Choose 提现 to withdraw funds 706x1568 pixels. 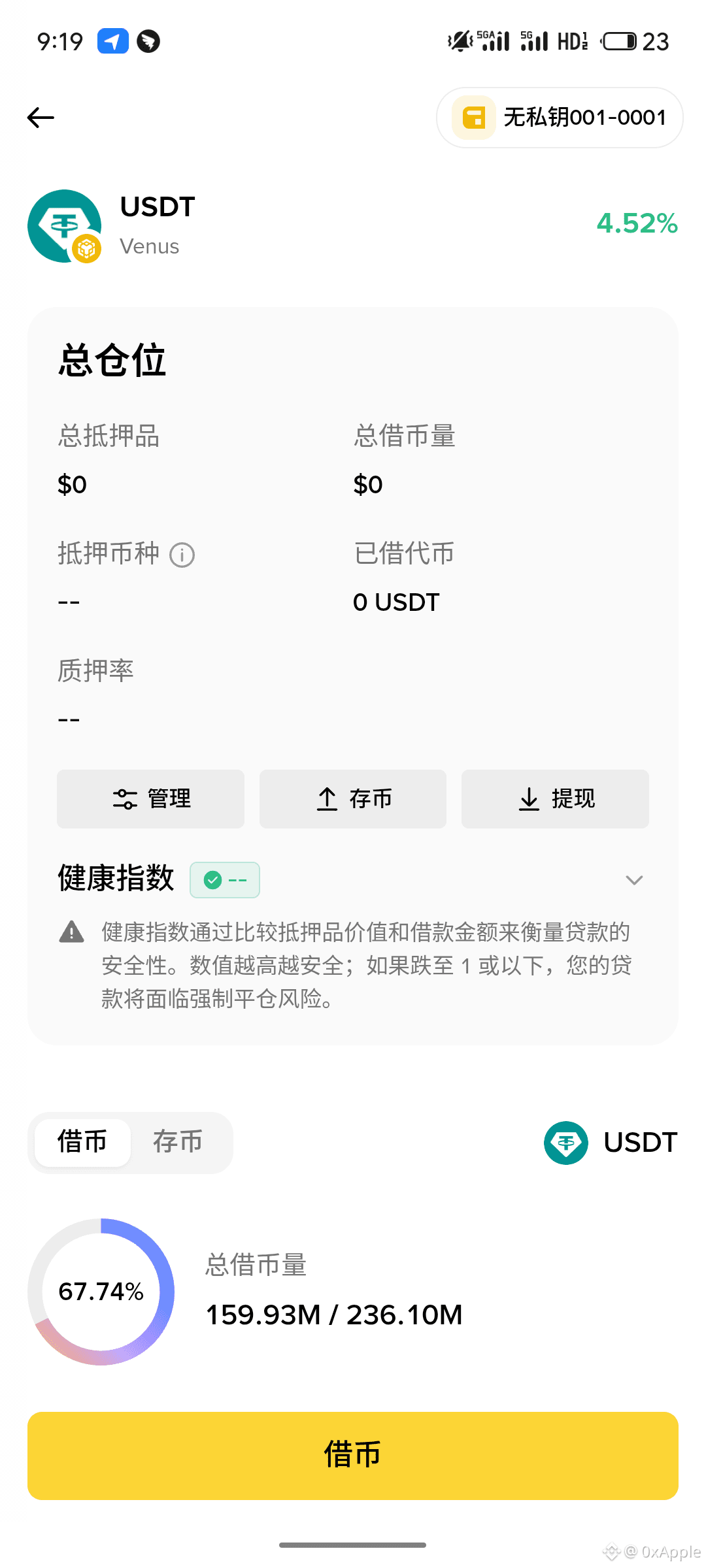555,798
